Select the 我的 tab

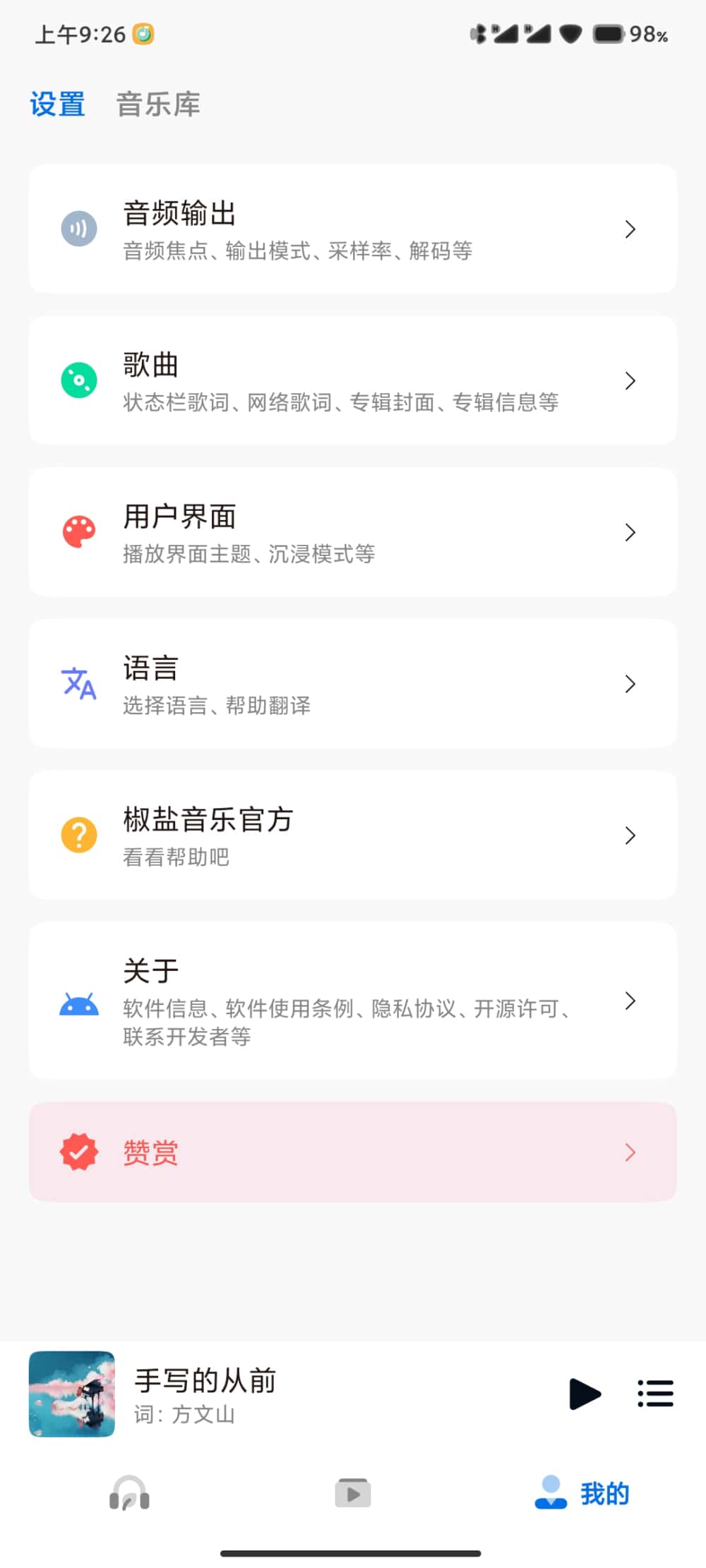pyautogui.click(x=582, y=1492)
